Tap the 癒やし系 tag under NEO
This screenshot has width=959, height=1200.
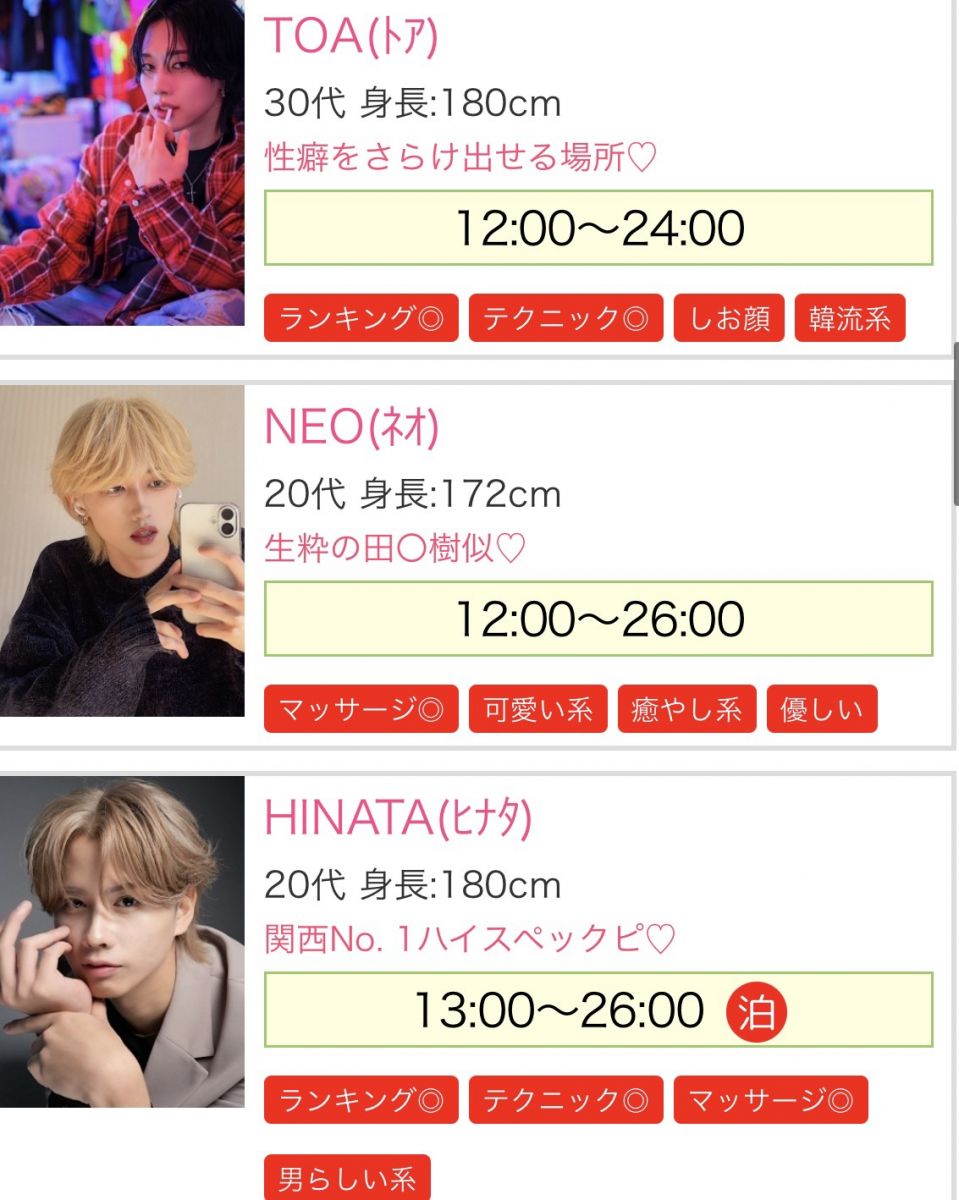686,710
